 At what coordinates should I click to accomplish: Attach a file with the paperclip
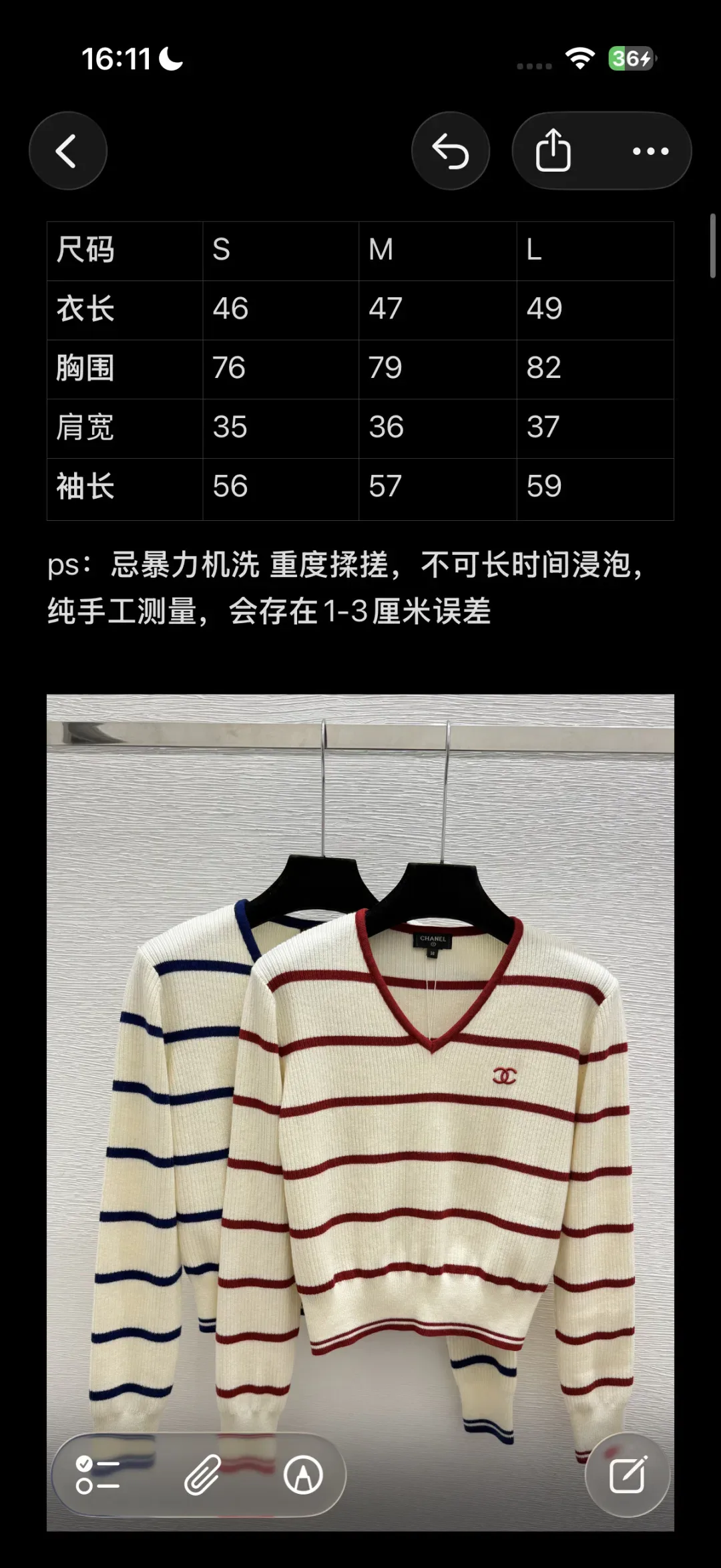202,1475
